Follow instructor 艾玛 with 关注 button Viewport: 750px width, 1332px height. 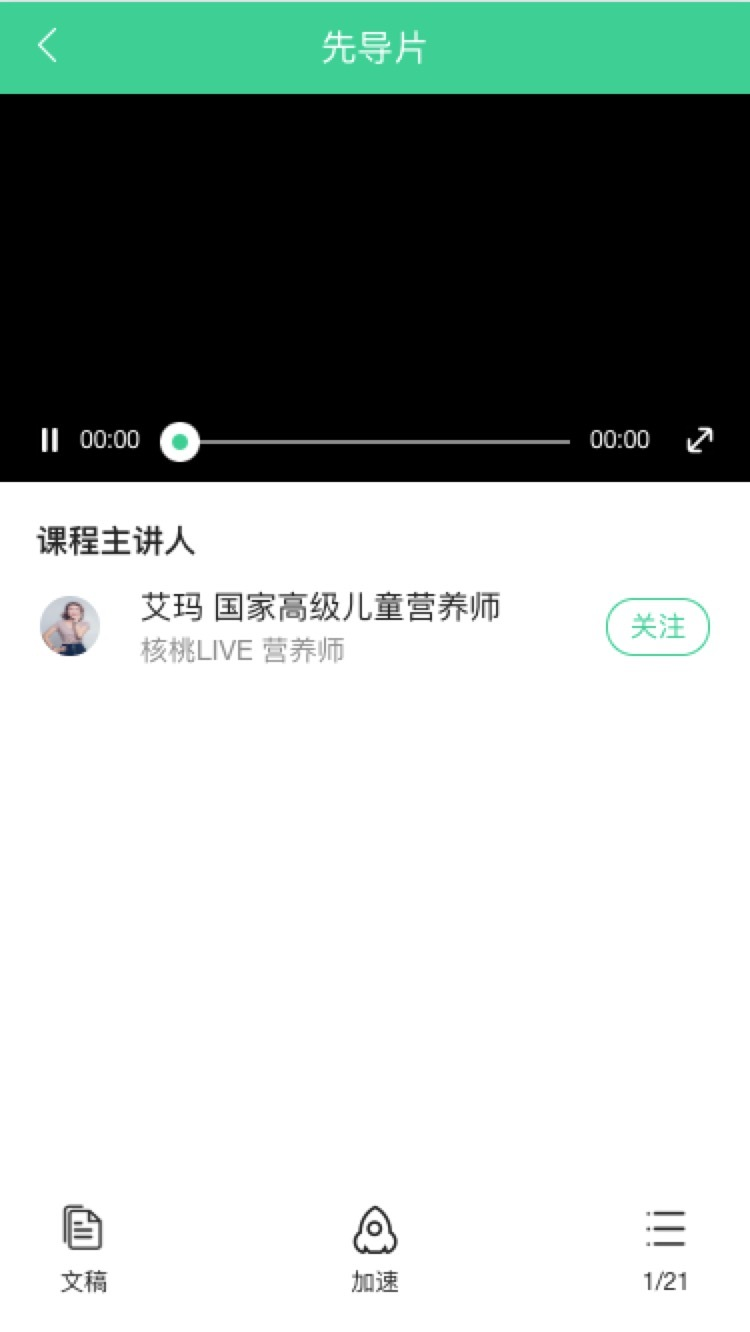click(657, 627)
